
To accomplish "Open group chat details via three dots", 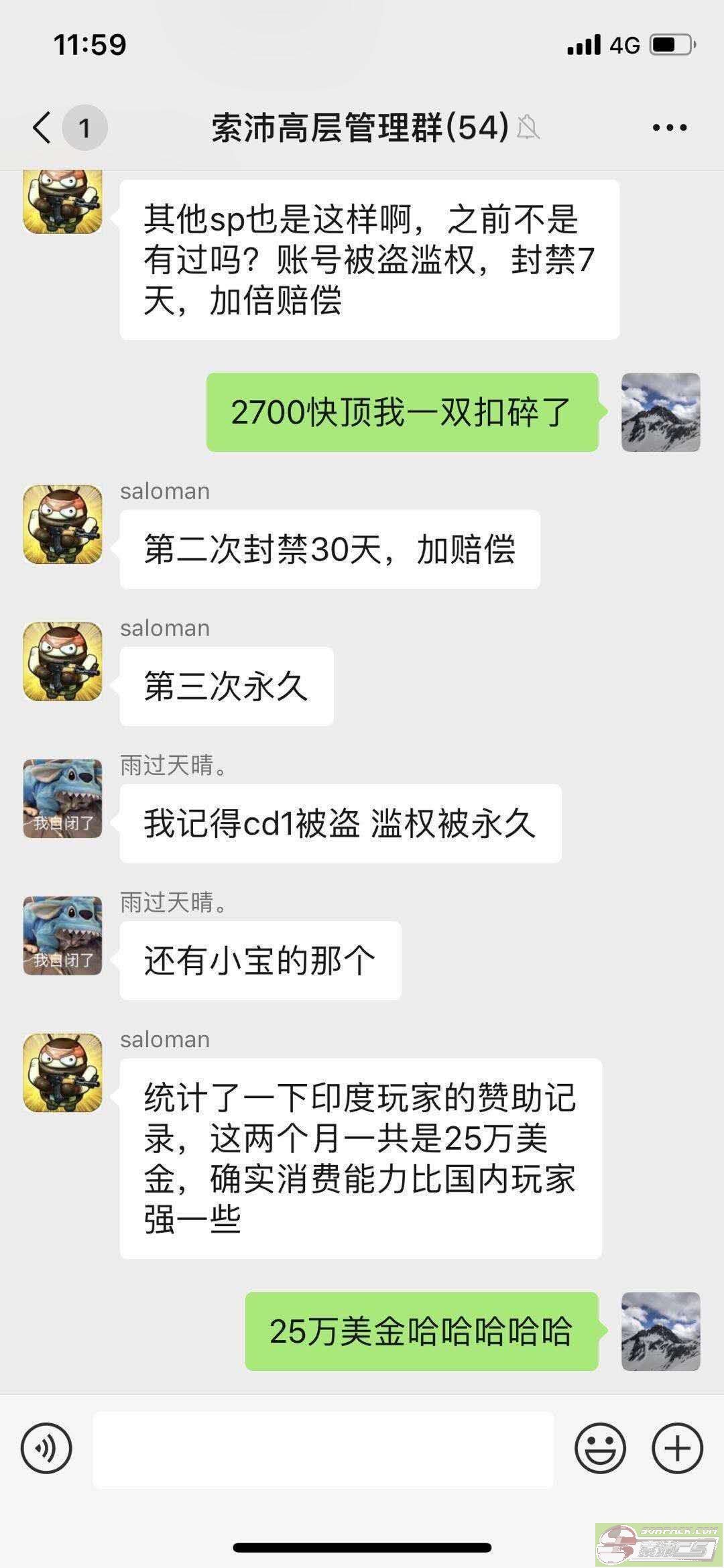I will [x=670, y=127].
